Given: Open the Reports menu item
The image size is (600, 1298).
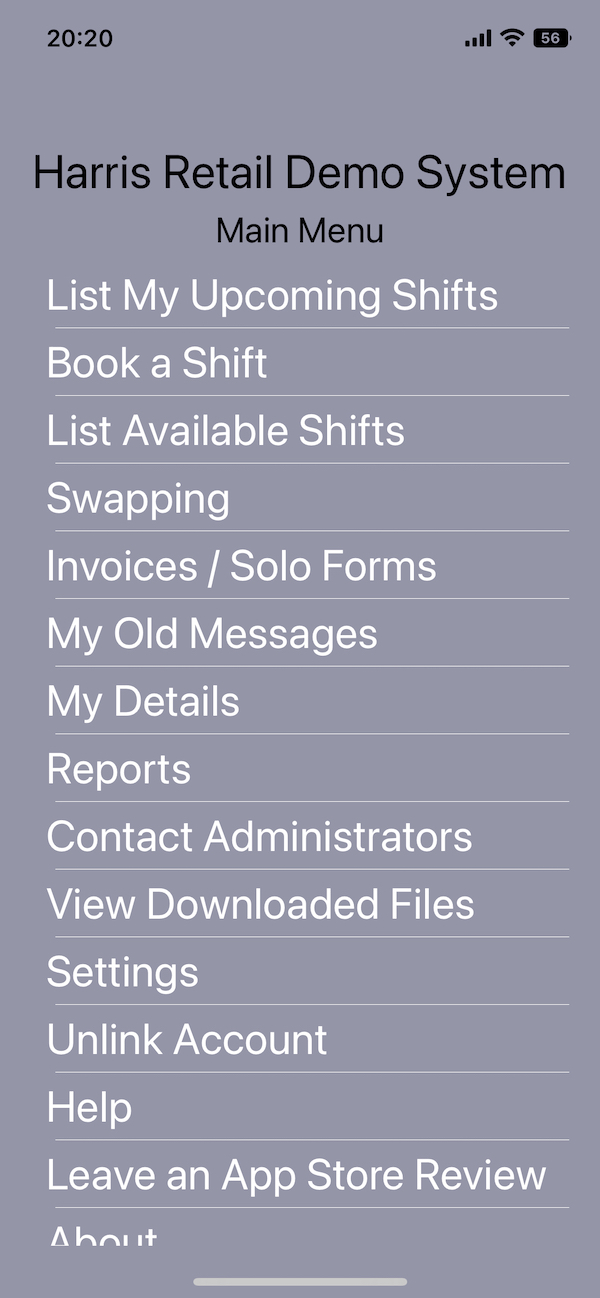Looking at the screenshot, I should tap(118, 769).
